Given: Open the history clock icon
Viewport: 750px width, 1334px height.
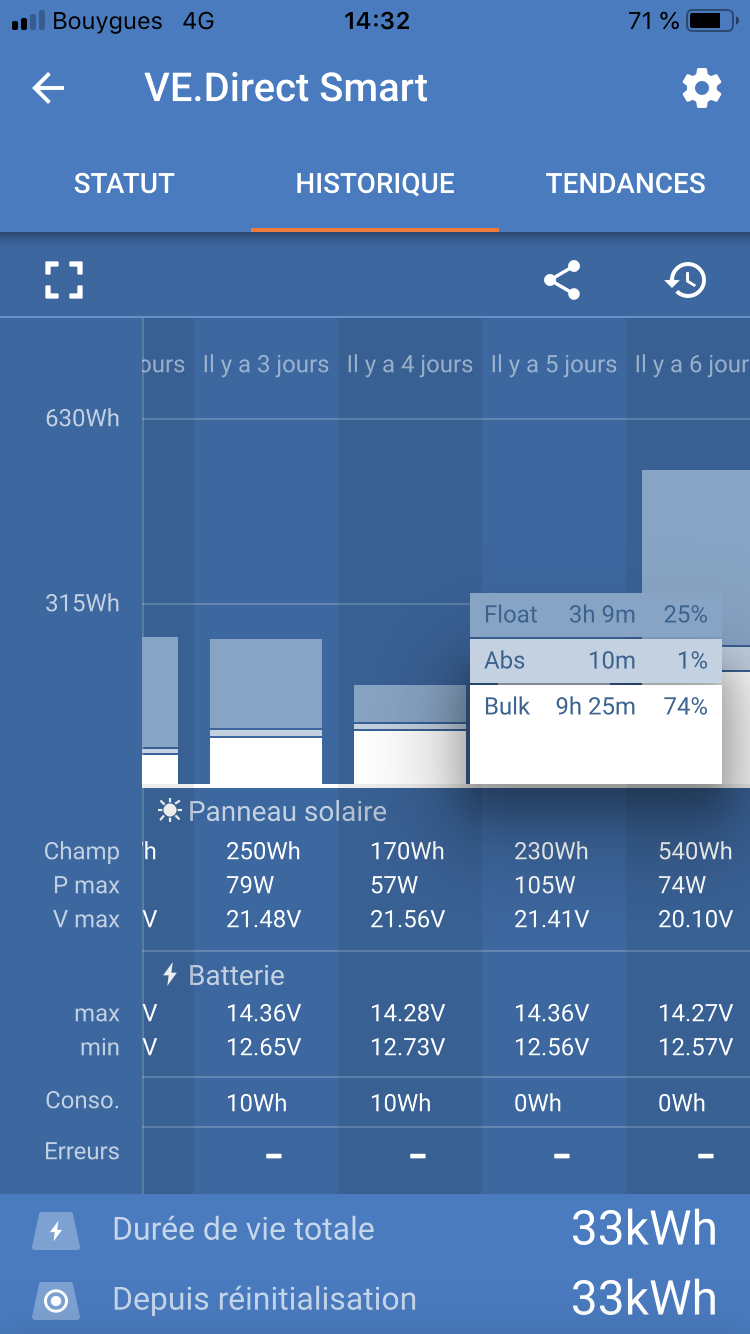Looking at the screenshot, I should tap(686, 280).
